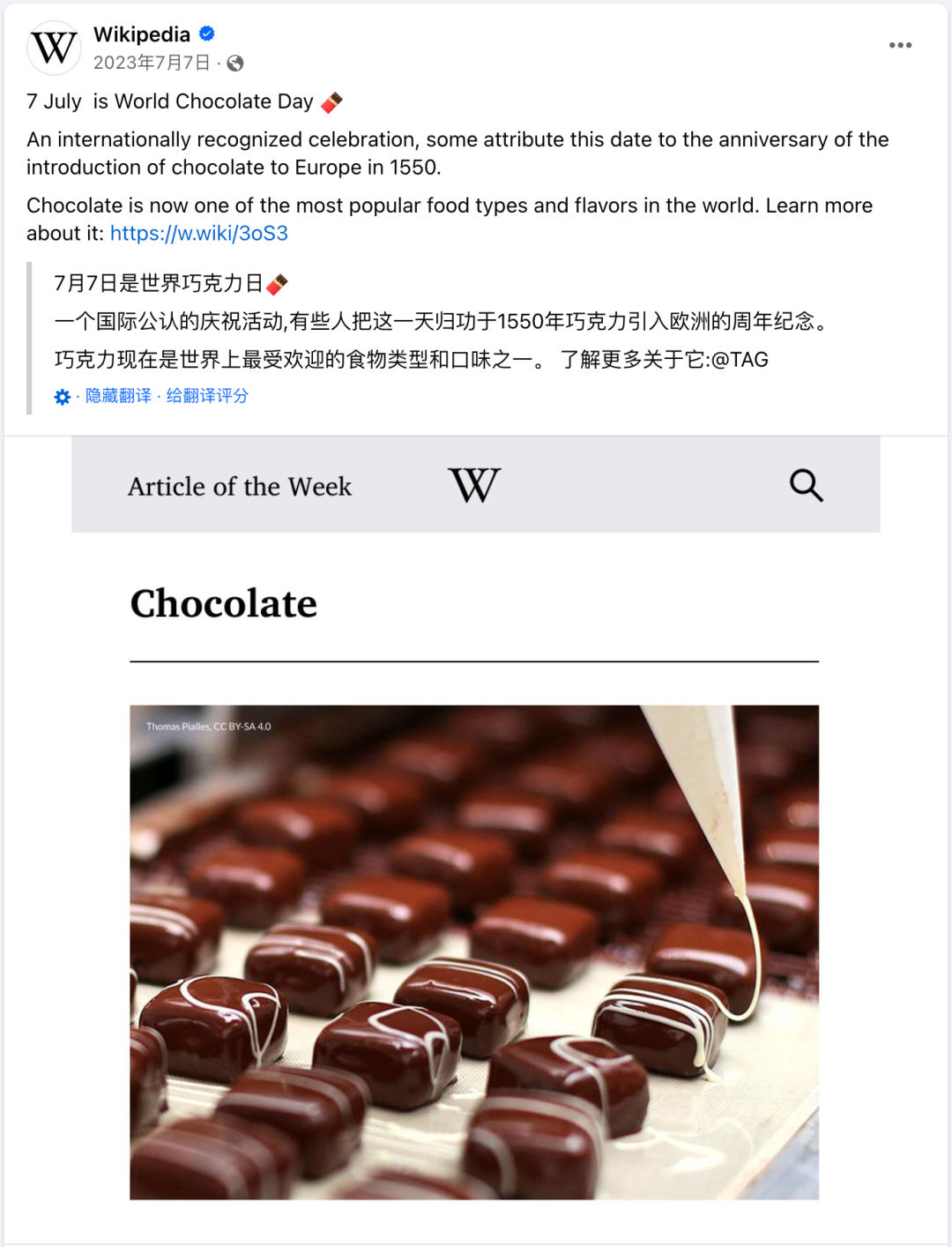Viewport: 952px width, 1247px height.
Task: Open the w.wiki/3oS3 link
Action: 199,234
